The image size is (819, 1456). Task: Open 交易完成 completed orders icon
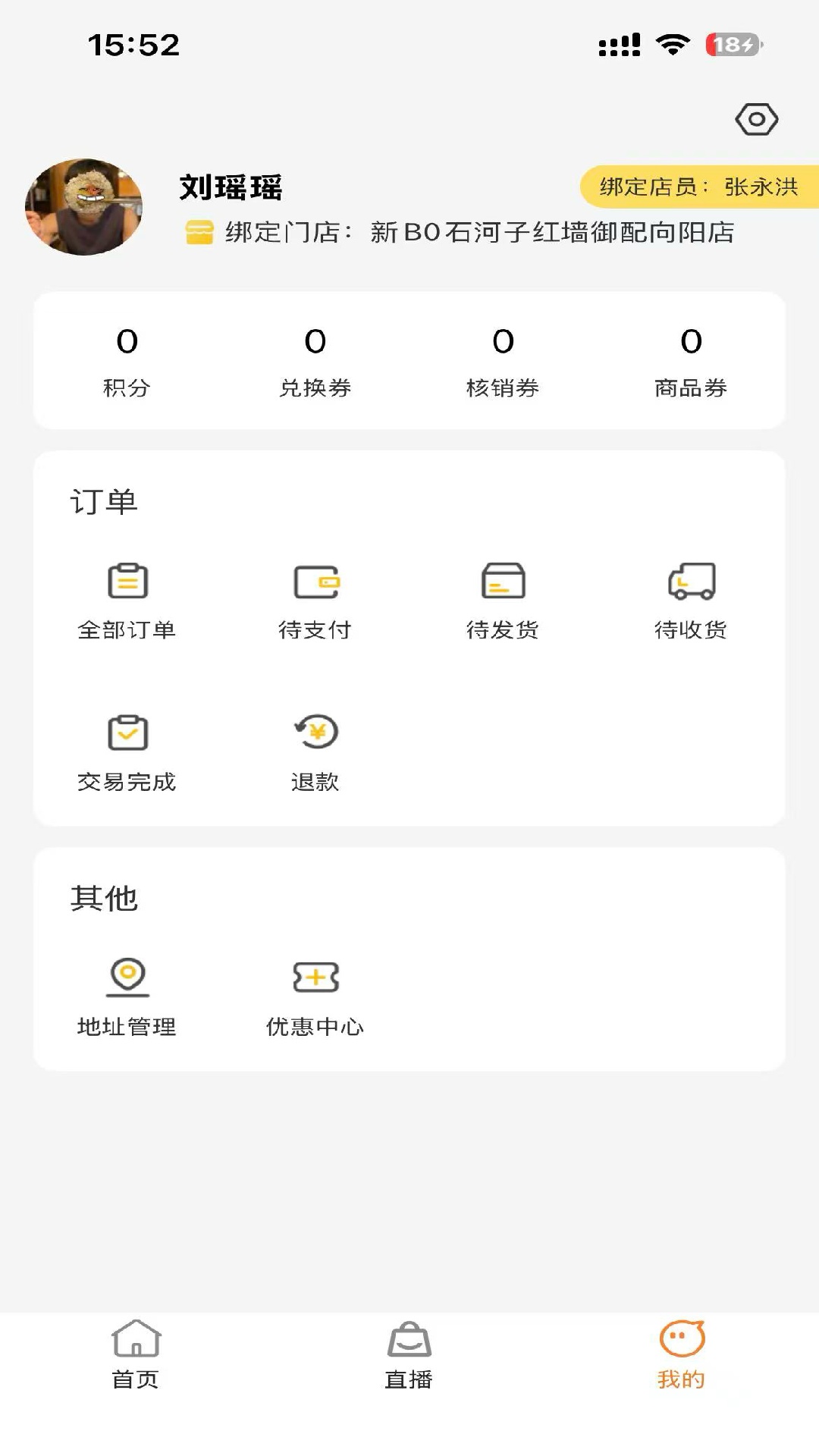click(127, 732)
